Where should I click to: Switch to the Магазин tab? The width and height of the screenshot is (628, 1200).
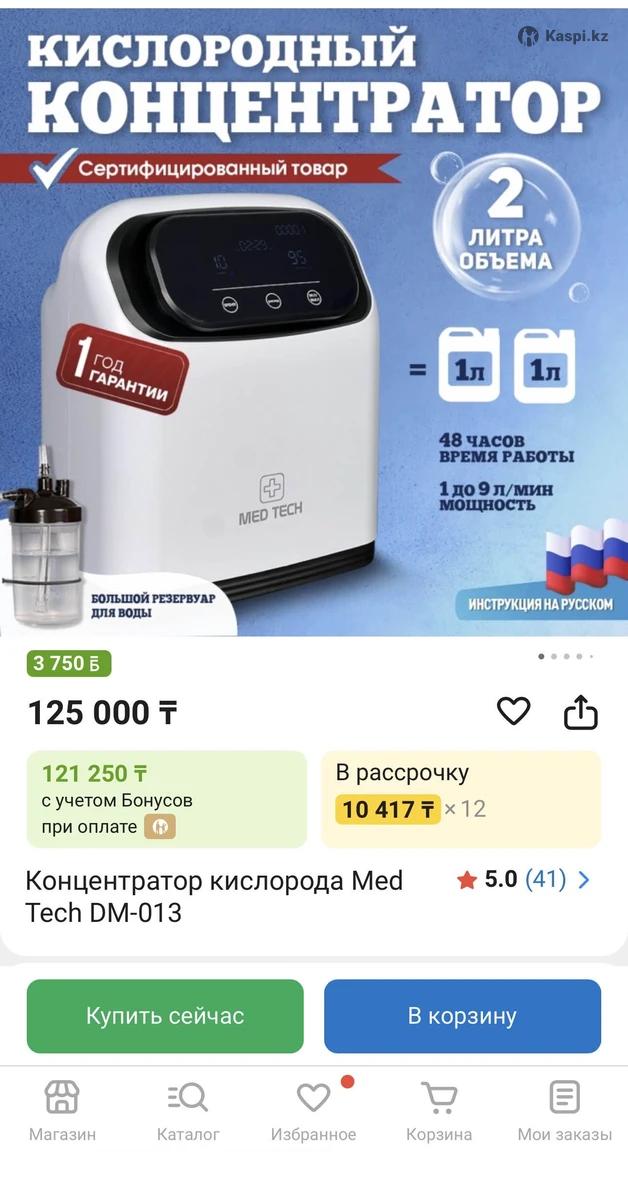pyautogui.click(x=62, y=1111)
